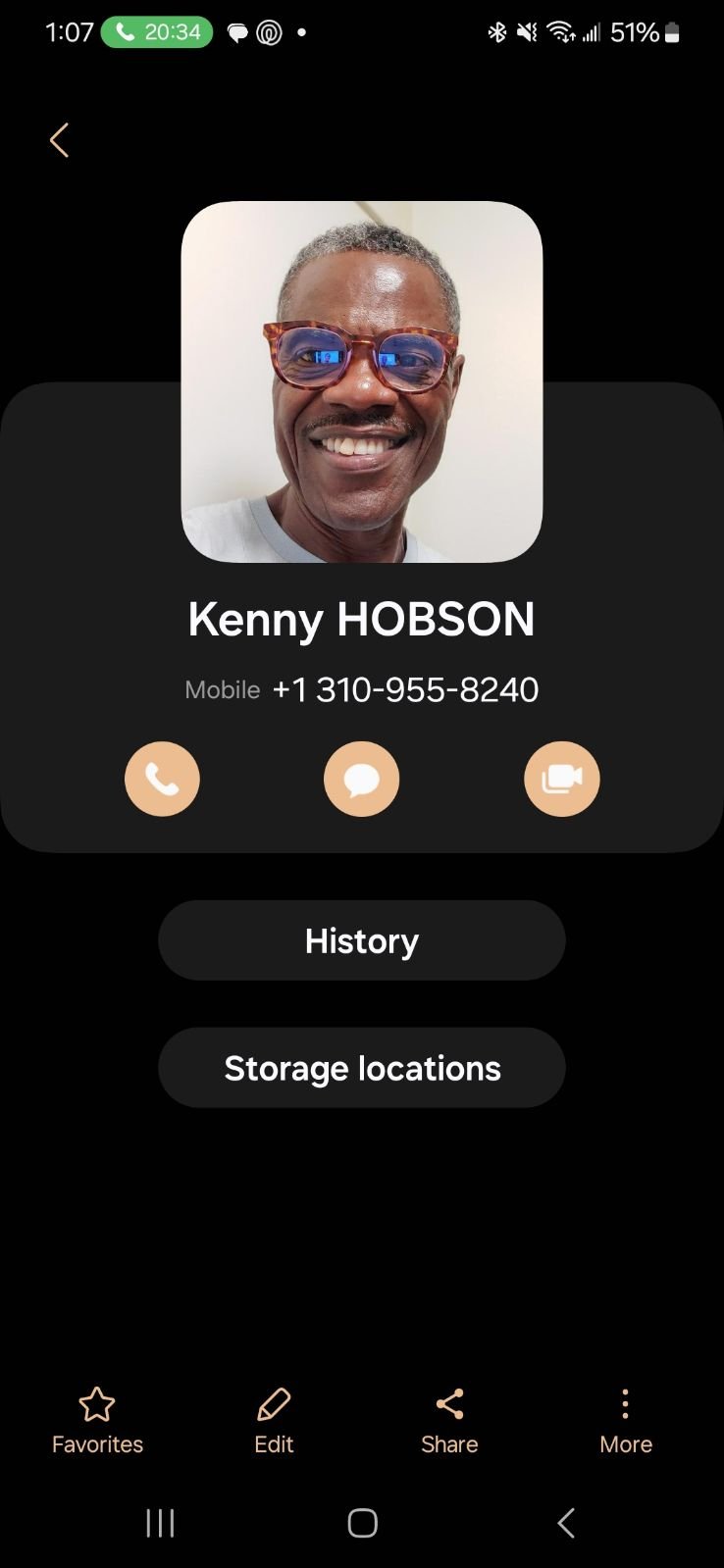Image resolution: width=724 pixels, height=1568 pixels.
Task: View Storage locations for this contact
Action: [361, 1068]
